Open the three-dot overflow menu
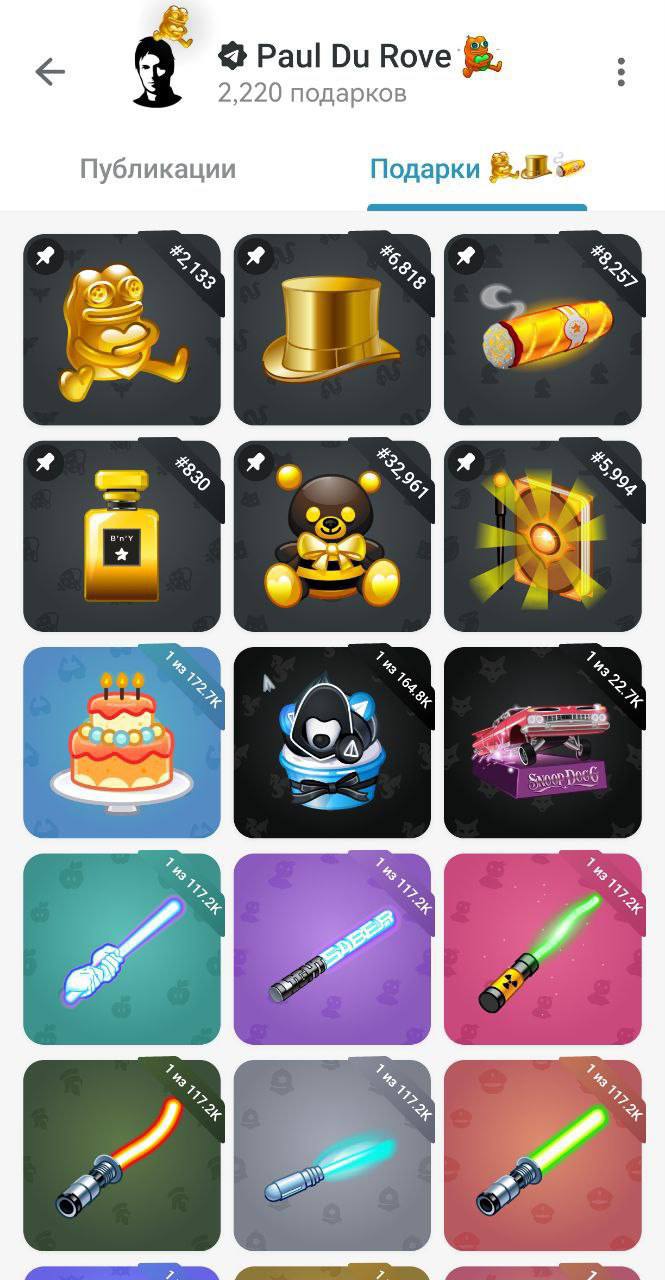The width and height of the screenshot is (665, 1280). tap(621, 71)
